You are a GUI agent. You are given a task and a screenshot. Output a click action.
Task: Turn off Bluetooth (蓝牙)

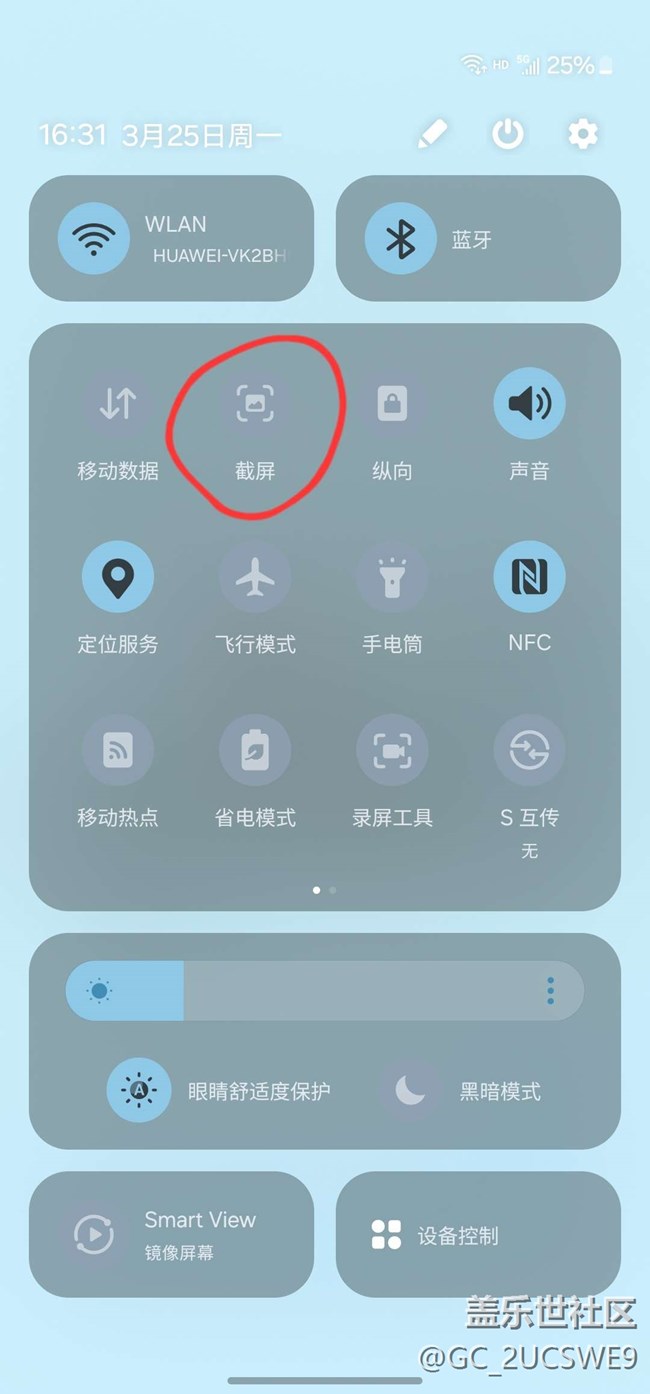(400, 239)
